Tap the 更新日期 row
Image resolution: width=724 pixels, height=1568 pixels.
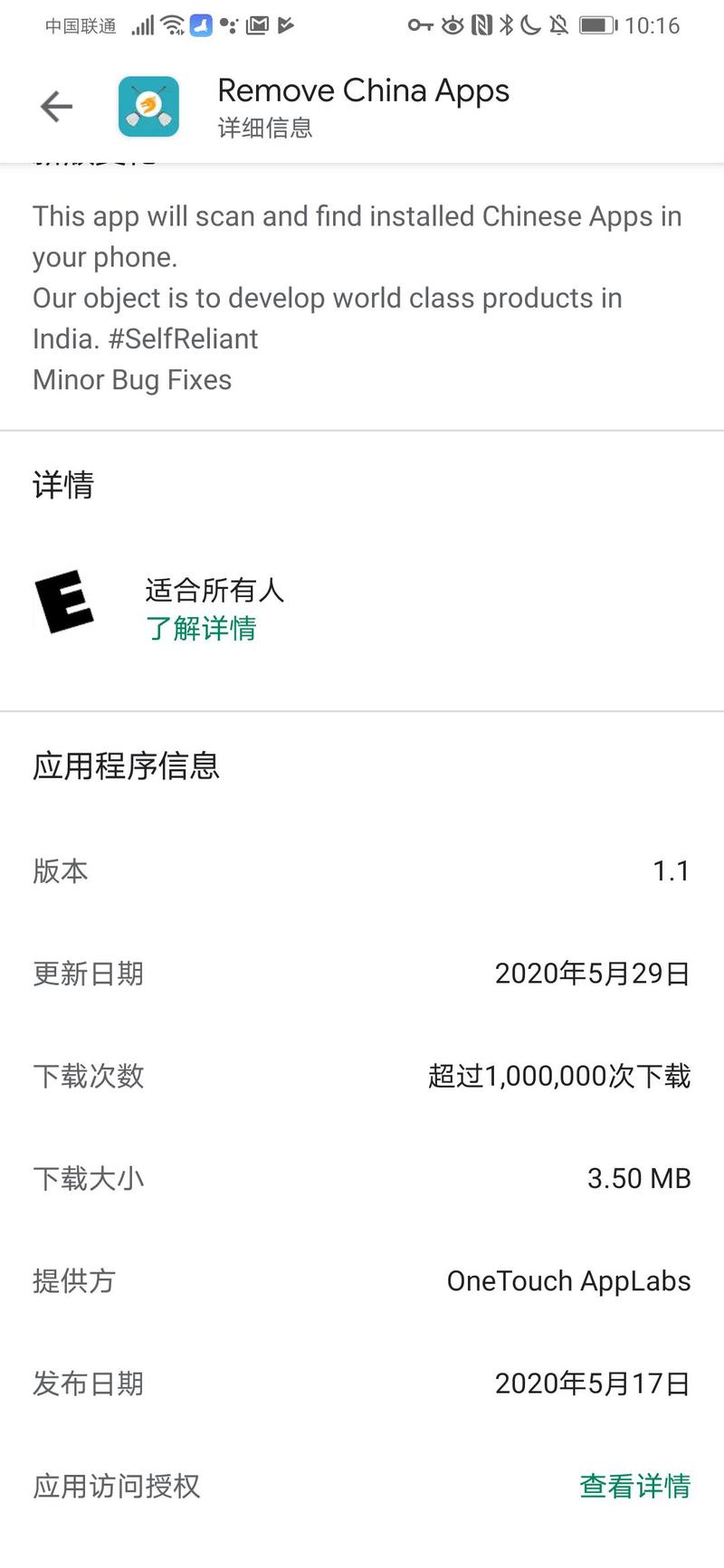pyautogui.click(x=362, y=974)
